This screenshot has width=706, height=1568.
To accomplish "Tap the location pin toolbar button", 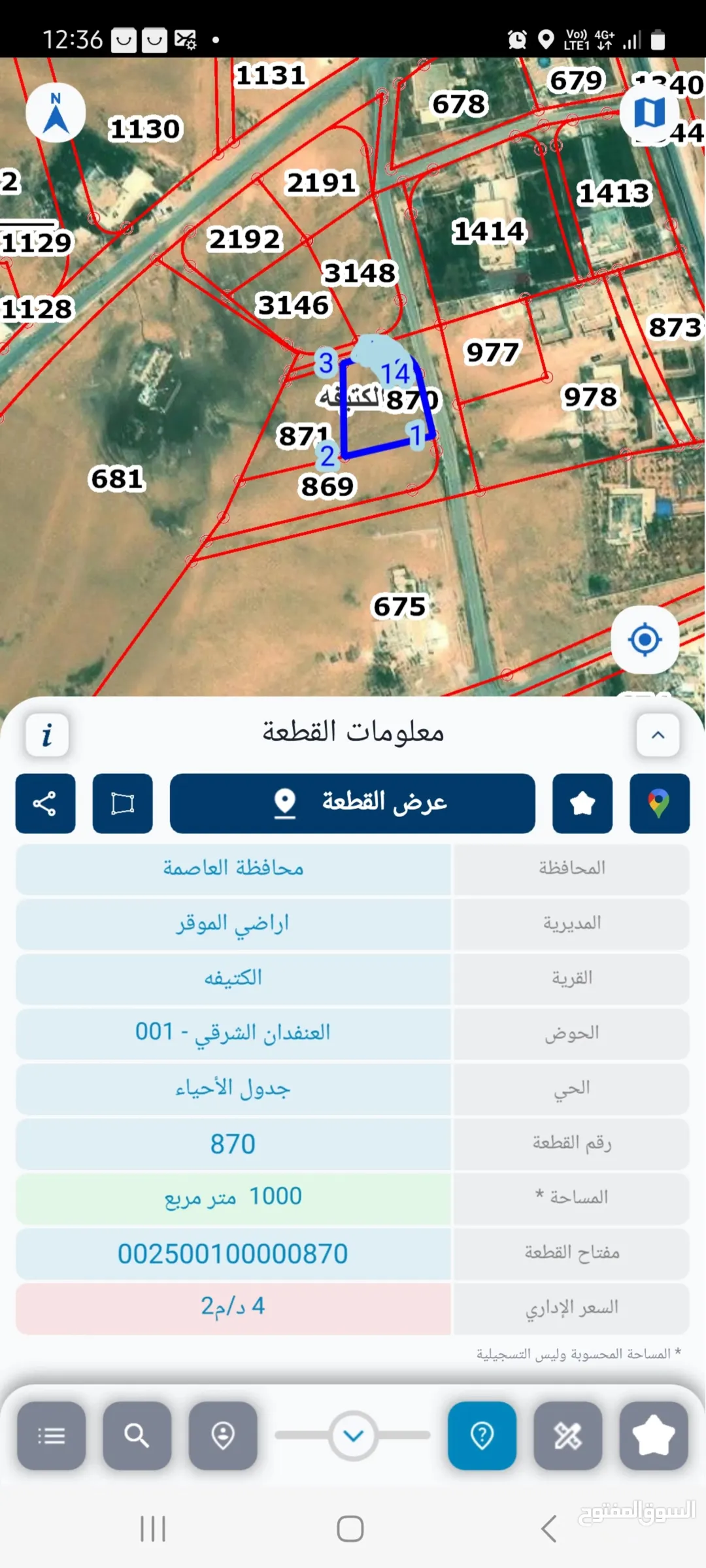I will click(x=223, y=1435).
